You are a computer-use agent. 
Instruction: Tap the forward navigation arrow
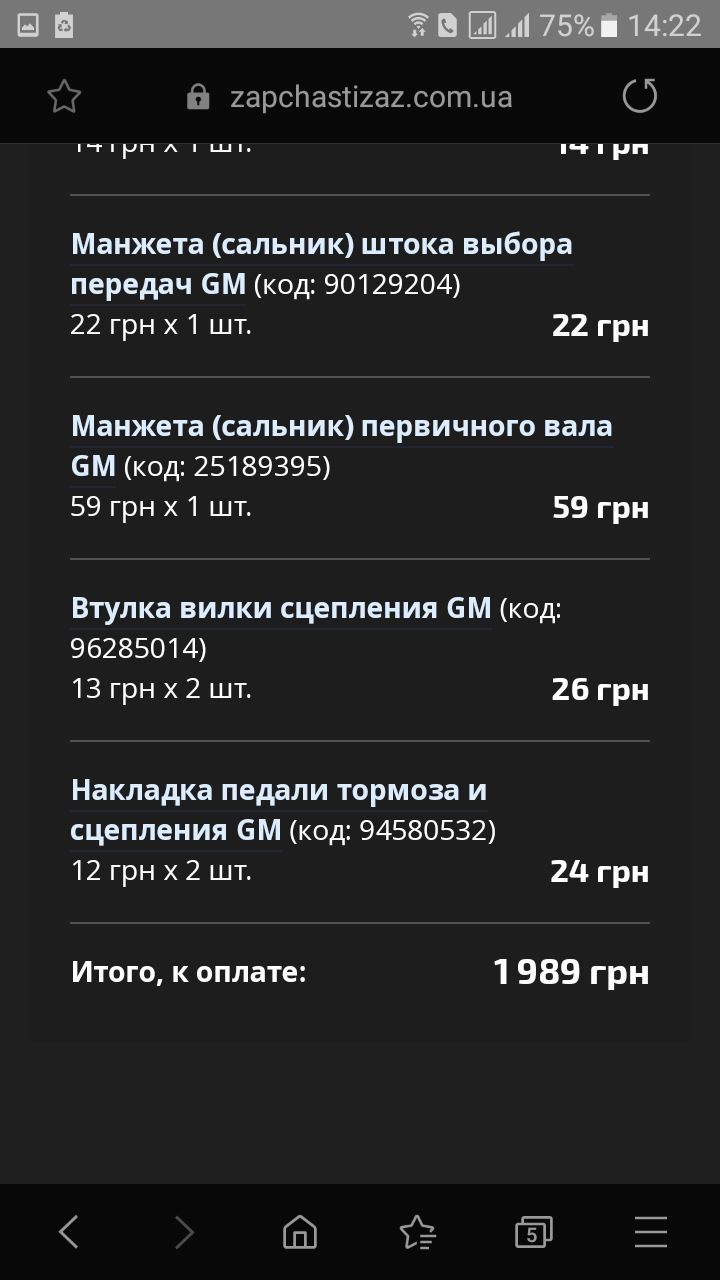coord(182,1232)
